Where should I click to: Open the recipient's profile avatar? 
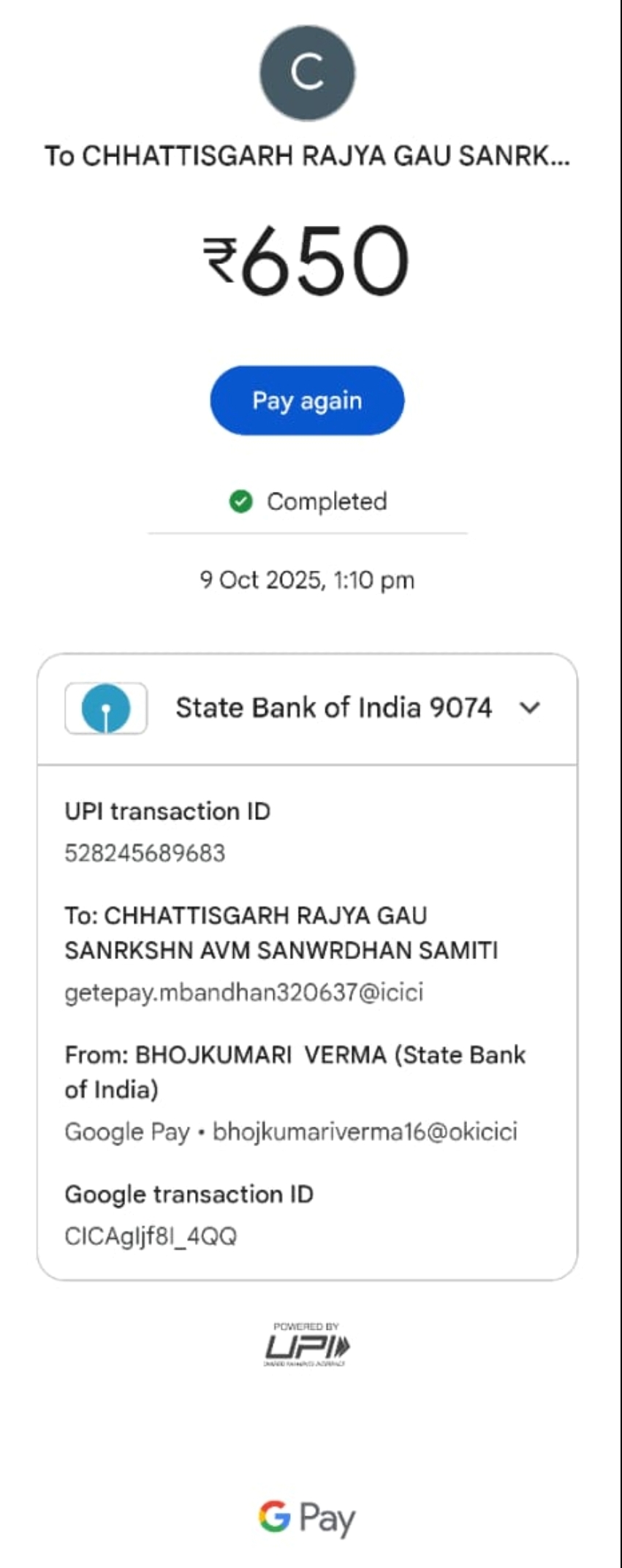307,72
